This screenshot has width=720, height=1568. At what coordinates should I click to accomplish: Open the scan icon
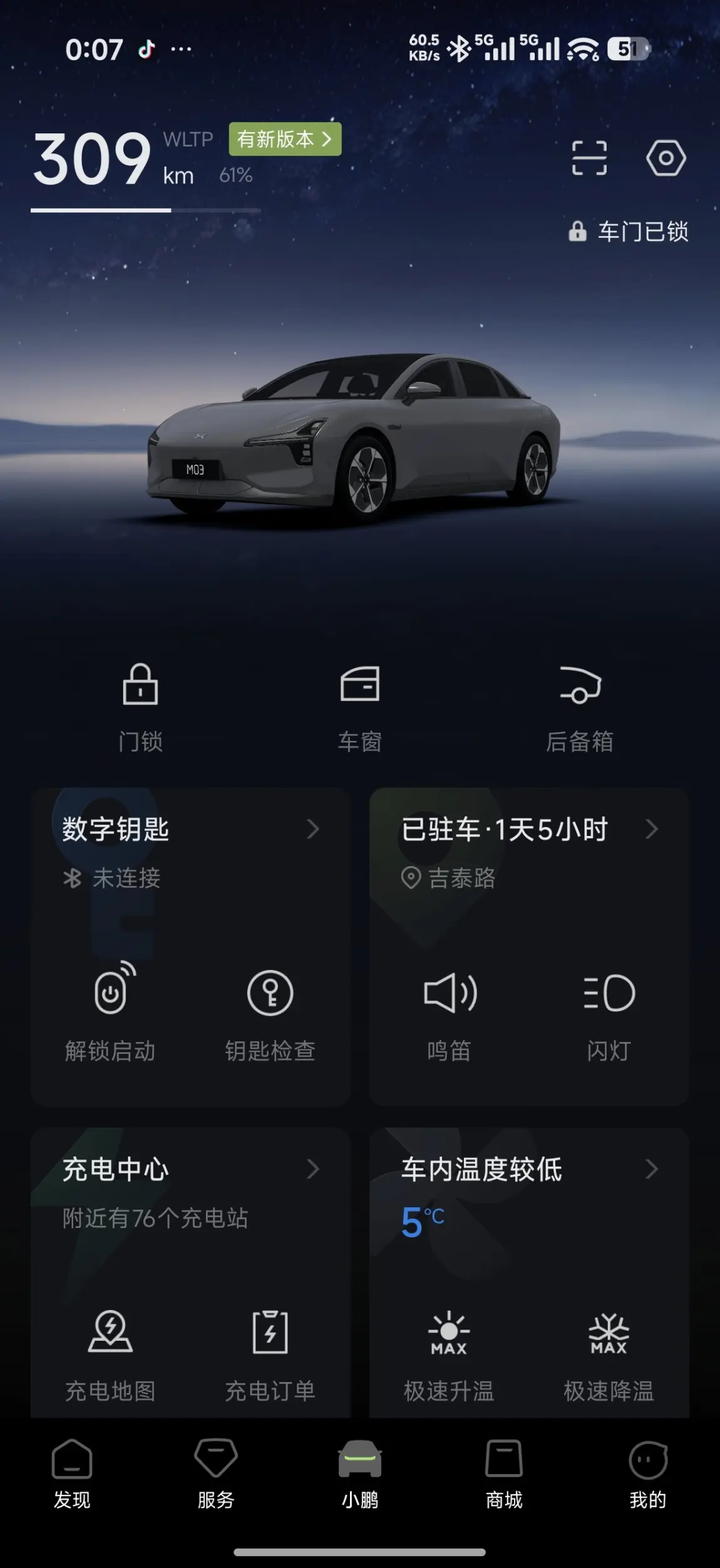(x=589, y=158)
